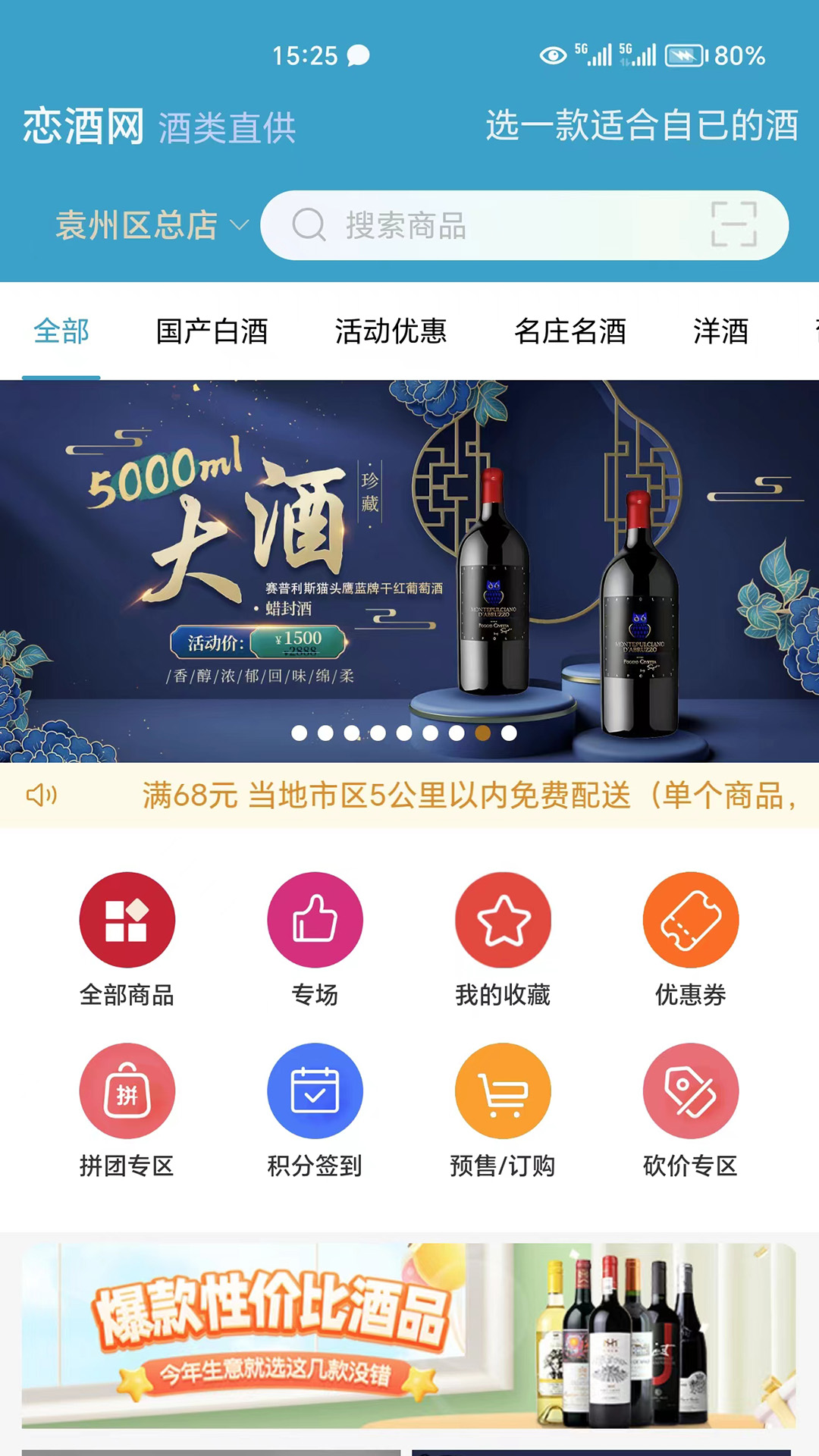This screenshot has width=819, height=1456.
Task: View coupons via the 优惠券 ticket icon
Action: click(x=690, y=919)
